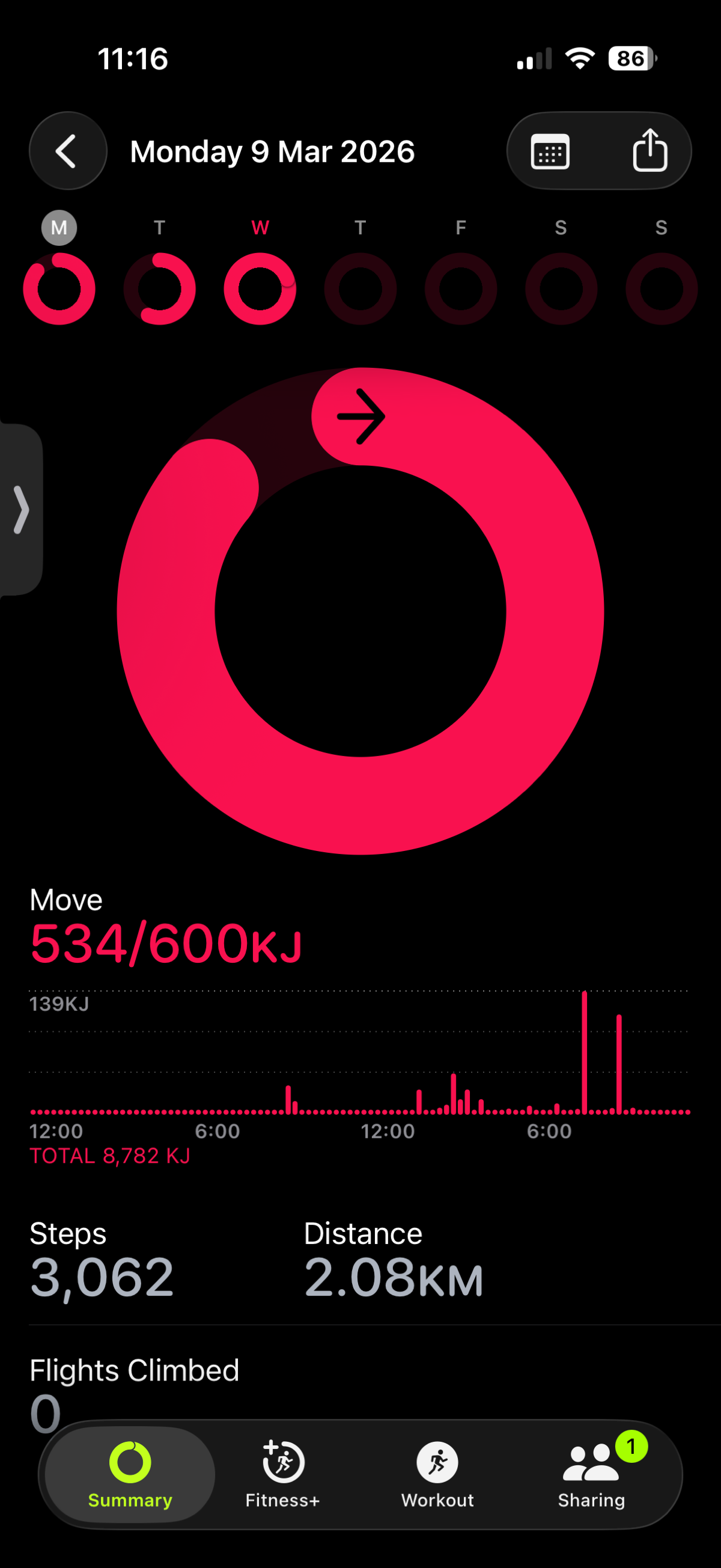Expand the side panel handle
Viewport: 721px width, 1568px height.
click(x=21, y=510)
